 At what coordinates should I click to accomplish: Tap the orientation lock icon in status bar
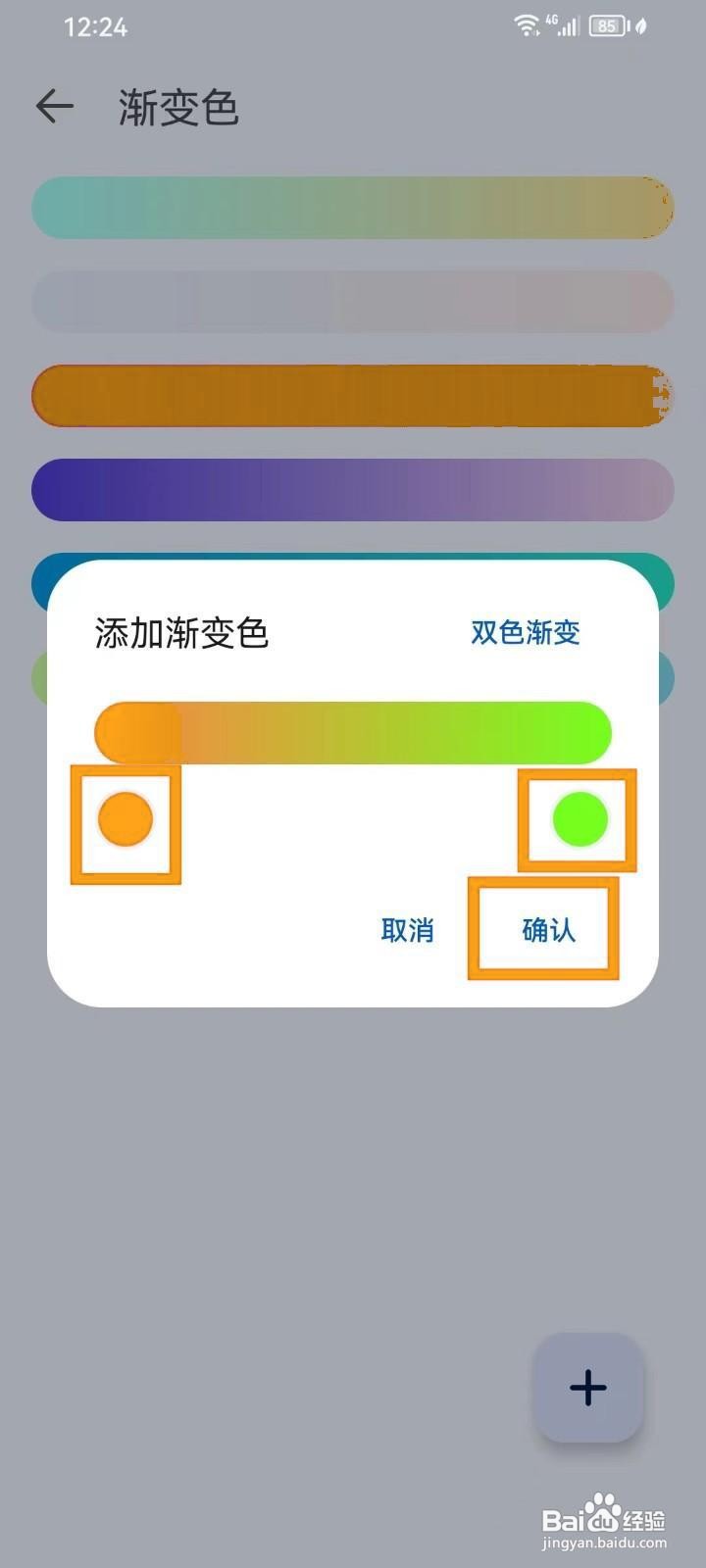(642, 26)
